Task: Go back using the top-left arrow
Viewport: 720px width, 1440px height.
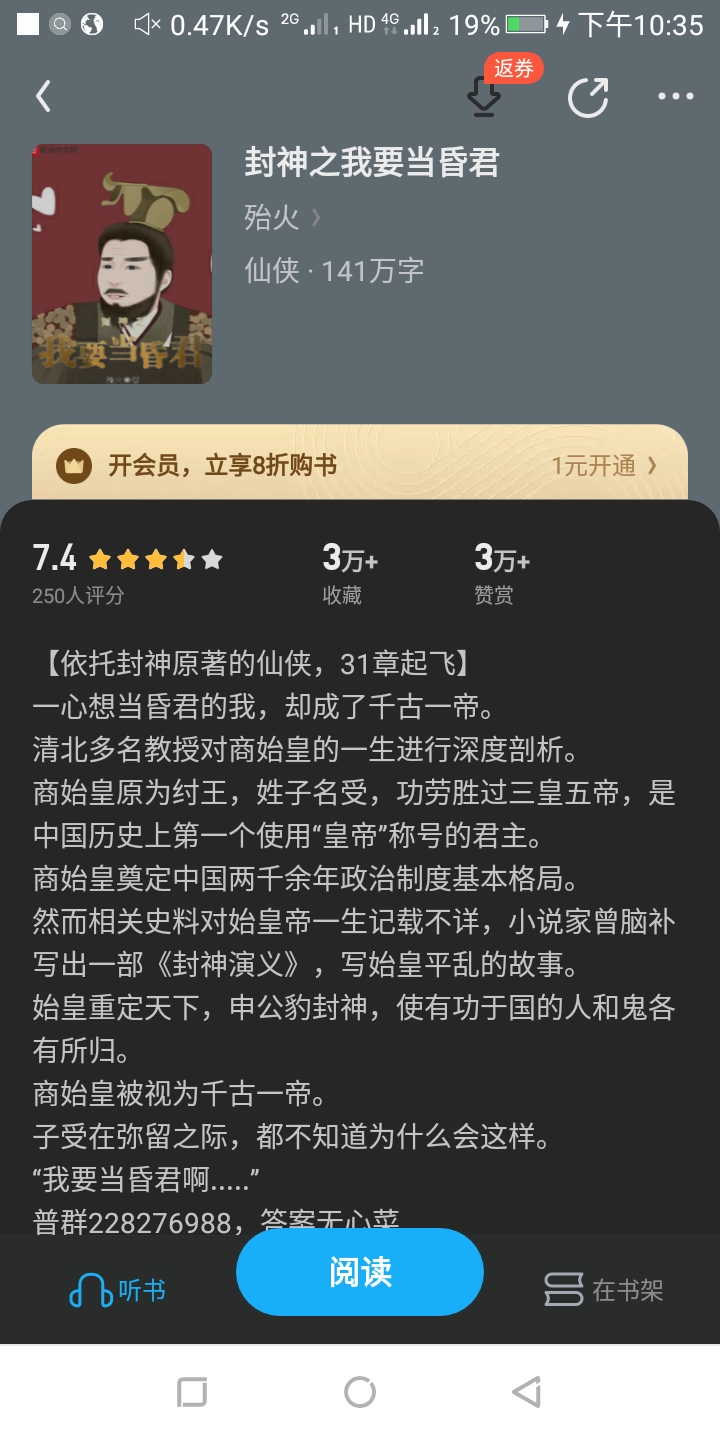Action: pyautogui.click(x=43, y=96)
